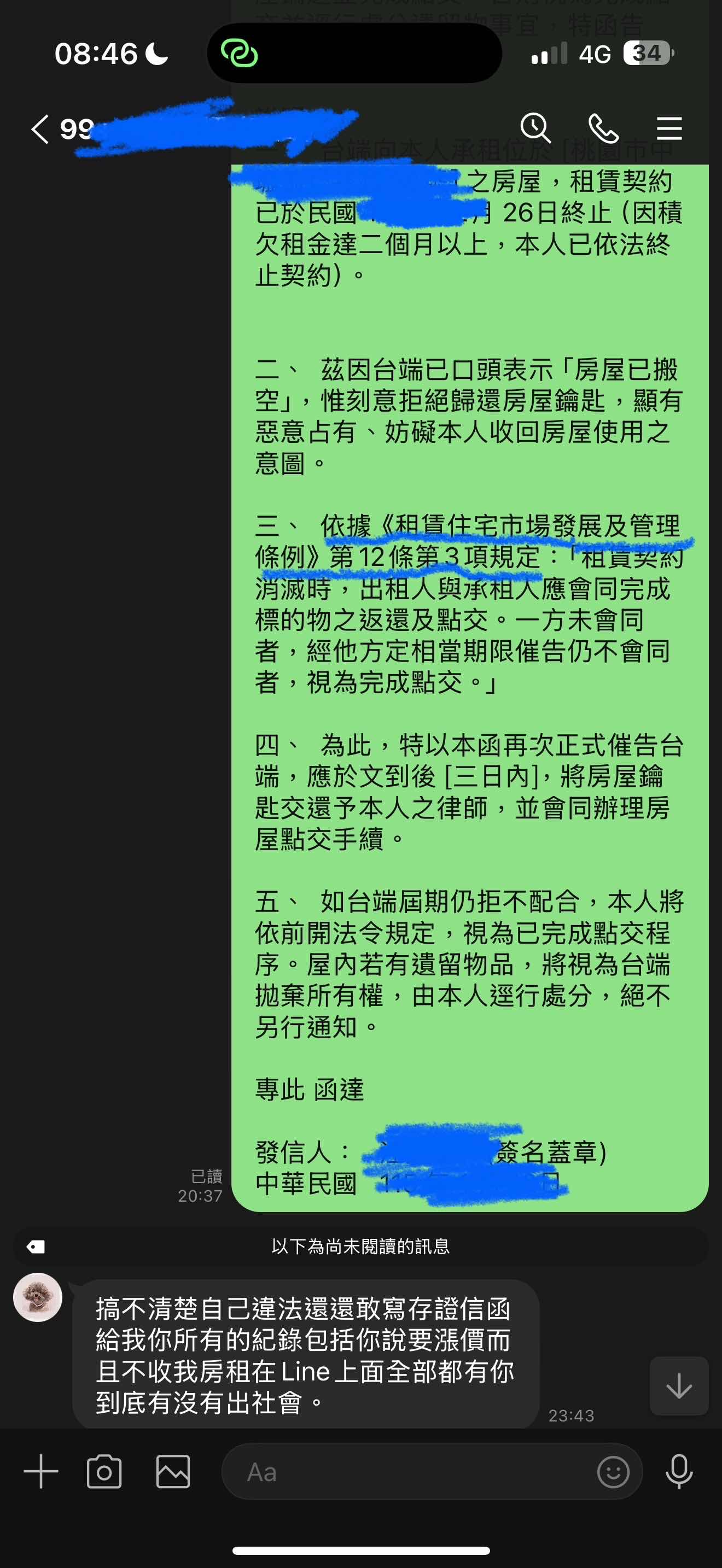The height and width of the screenshot is (1568, 722).
Task: Open the photo gallery picker
Action: point(173,1472)
